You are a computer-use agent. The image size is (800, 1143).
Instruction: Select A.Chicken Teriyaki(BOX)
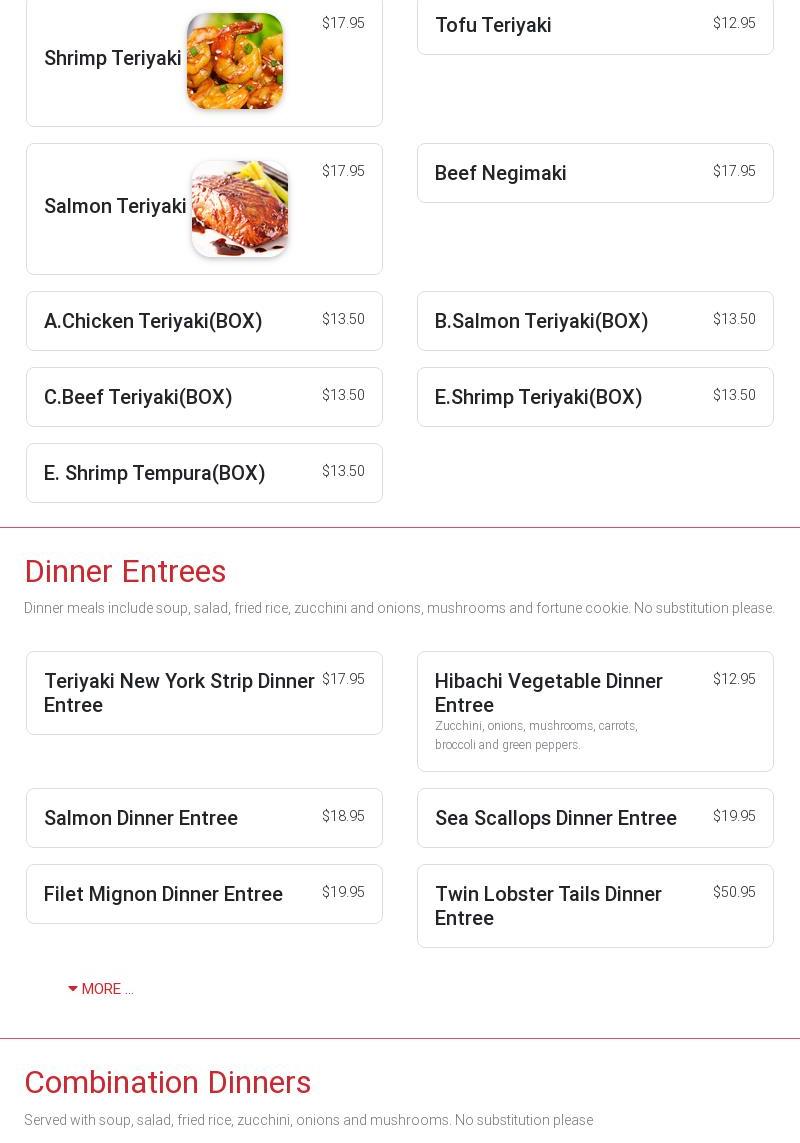(x=153, y=321)
